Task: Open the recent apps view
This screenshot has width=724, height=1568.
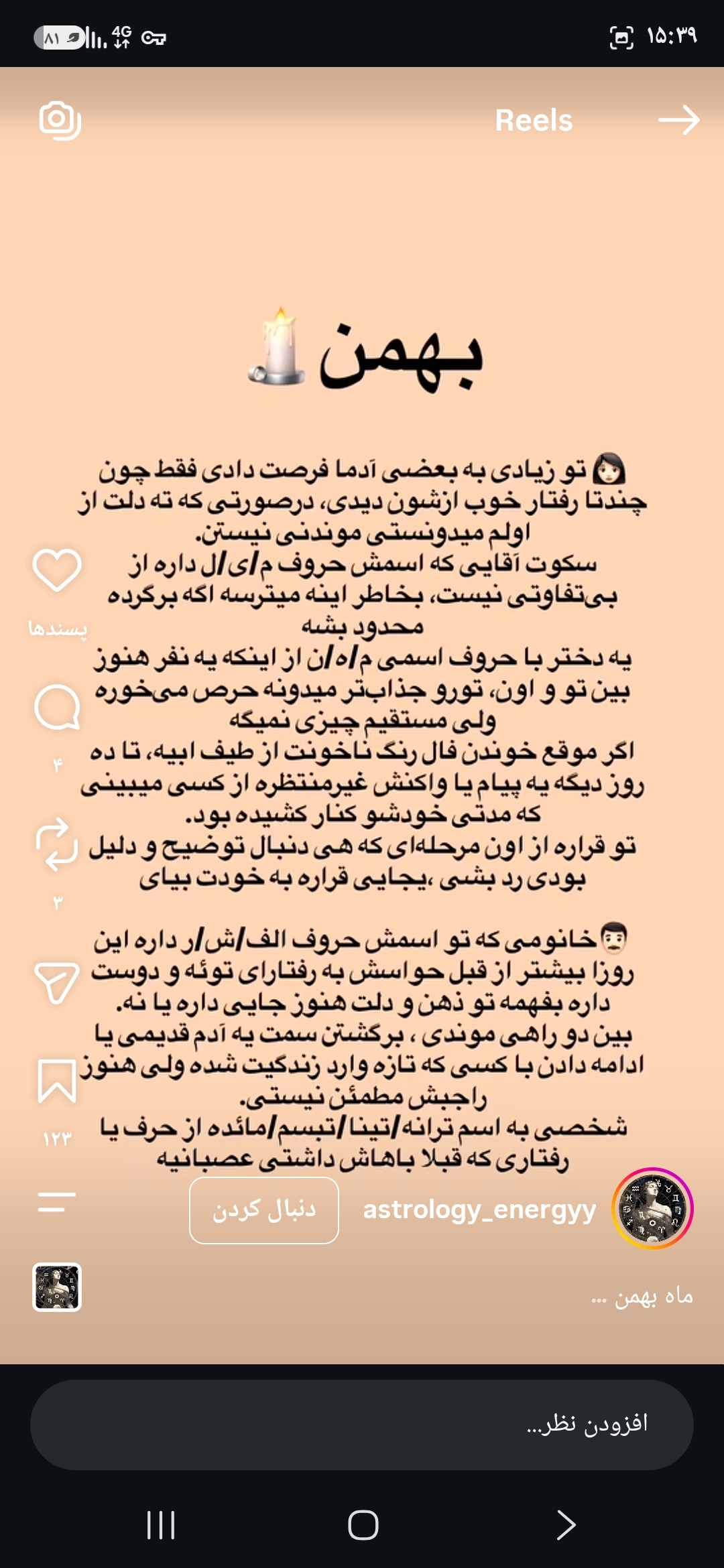Action: tap(161, 1525)
